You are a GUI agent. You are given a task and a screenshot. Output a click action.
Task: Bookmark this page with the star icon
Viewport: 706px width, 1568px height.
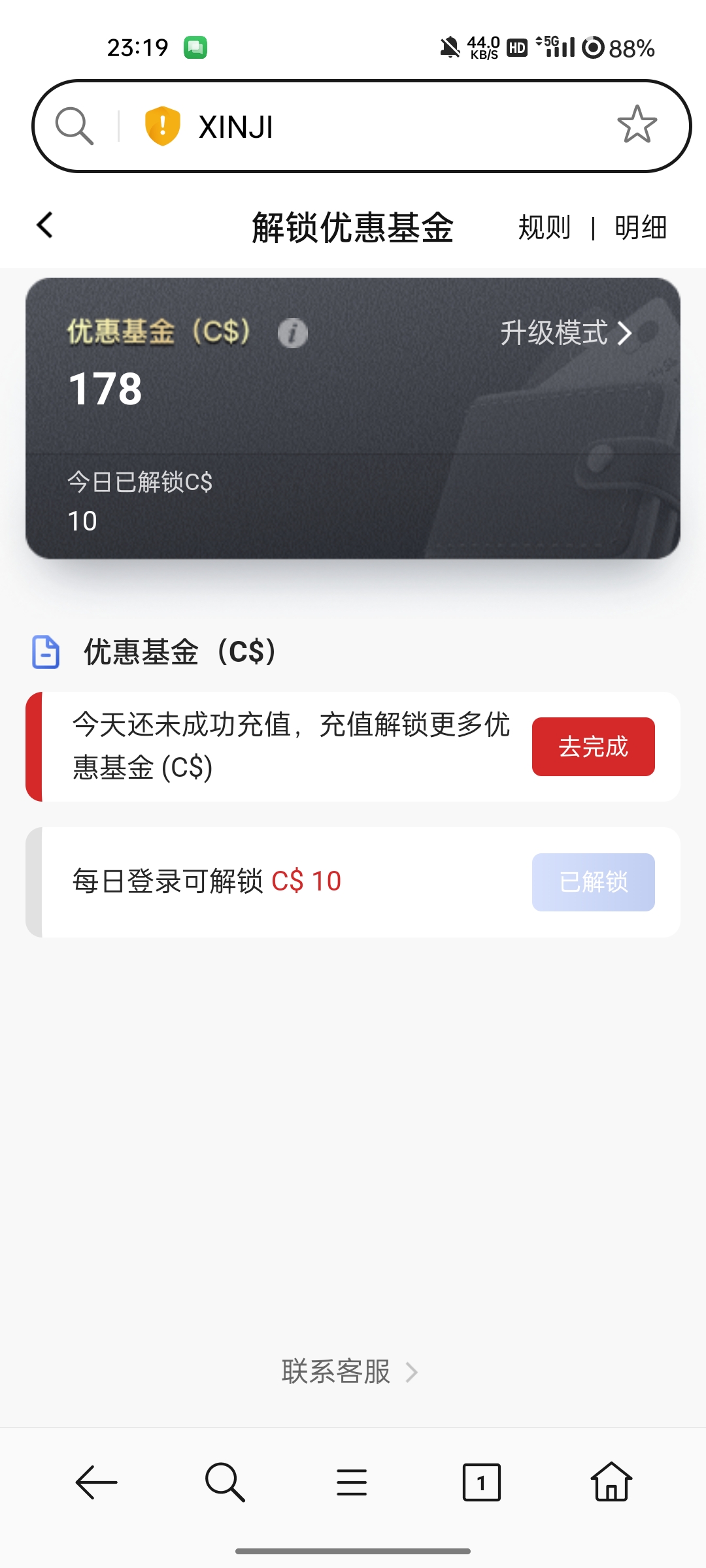click(637, 125)
